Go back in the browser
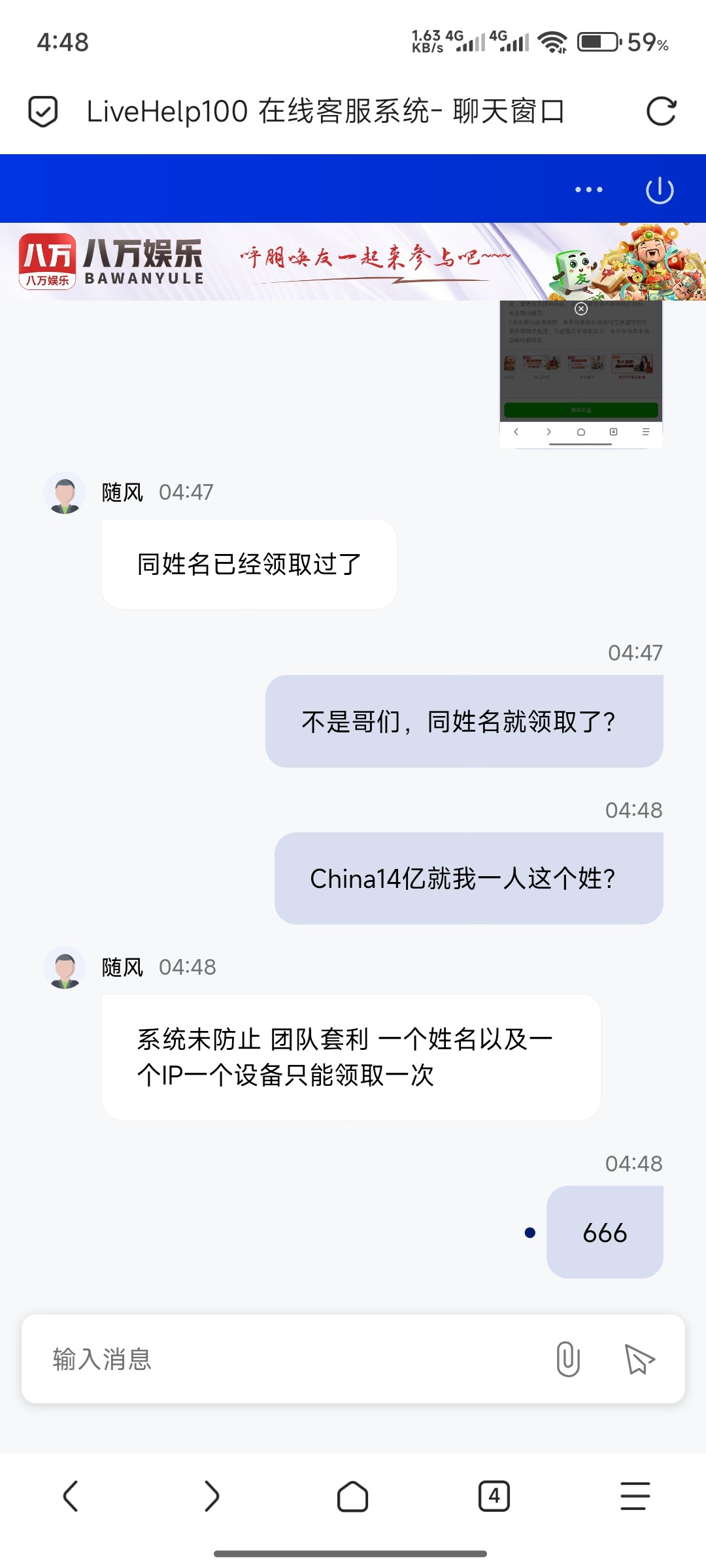Viewport: 706px width, 1568px height. pos(71,1495)
